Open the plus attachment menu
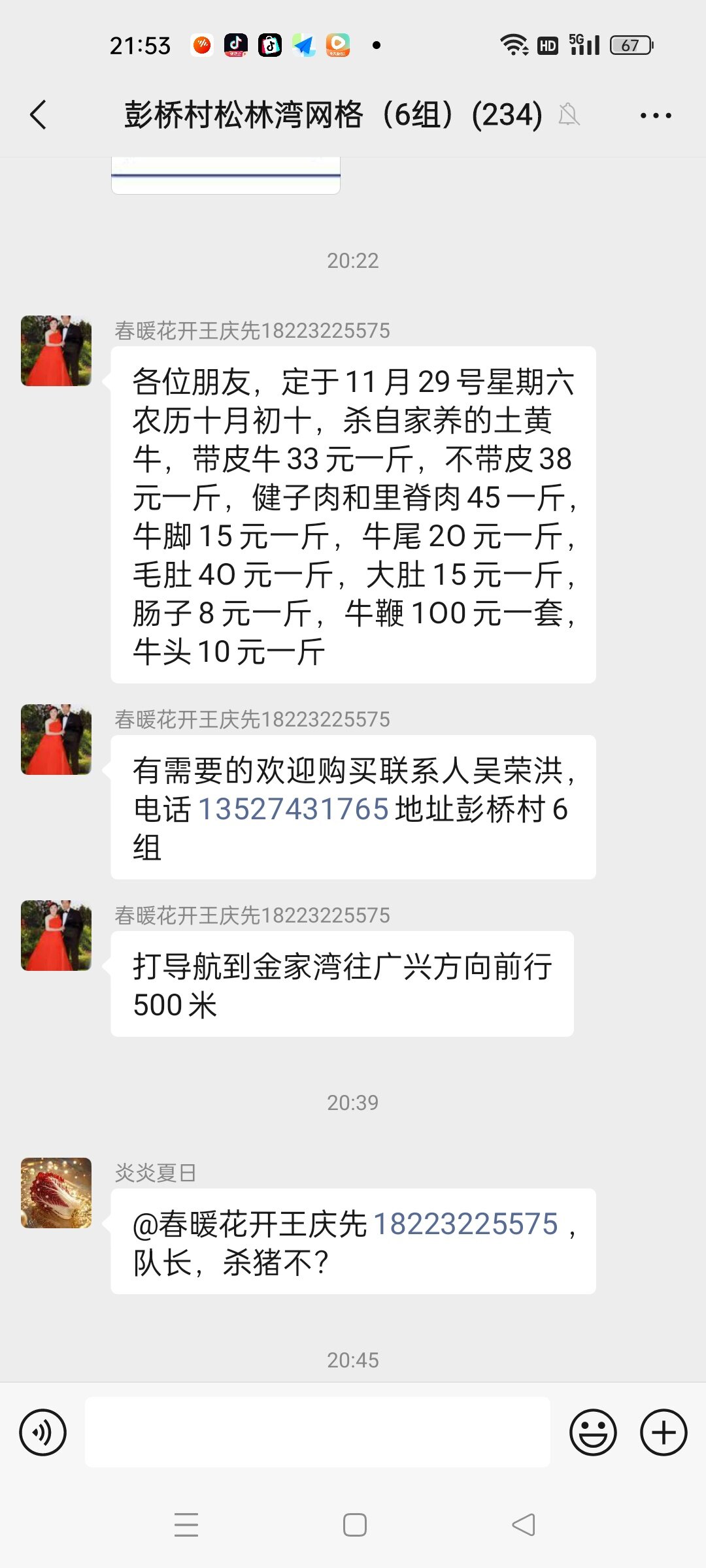This screenshot has width=706, height=1568. (x=663, y=1433)
